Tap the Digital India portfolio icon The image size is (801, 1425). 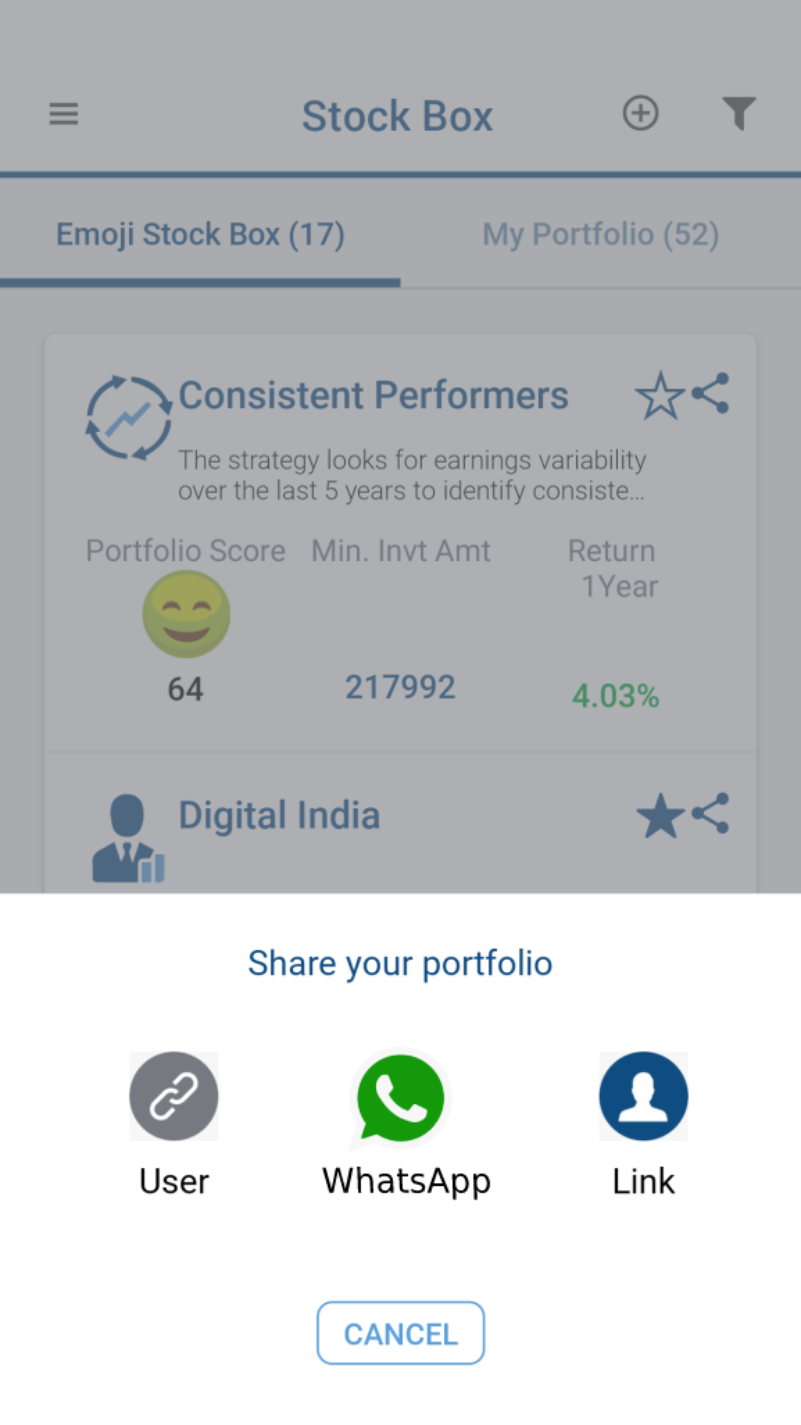point(127,830)
